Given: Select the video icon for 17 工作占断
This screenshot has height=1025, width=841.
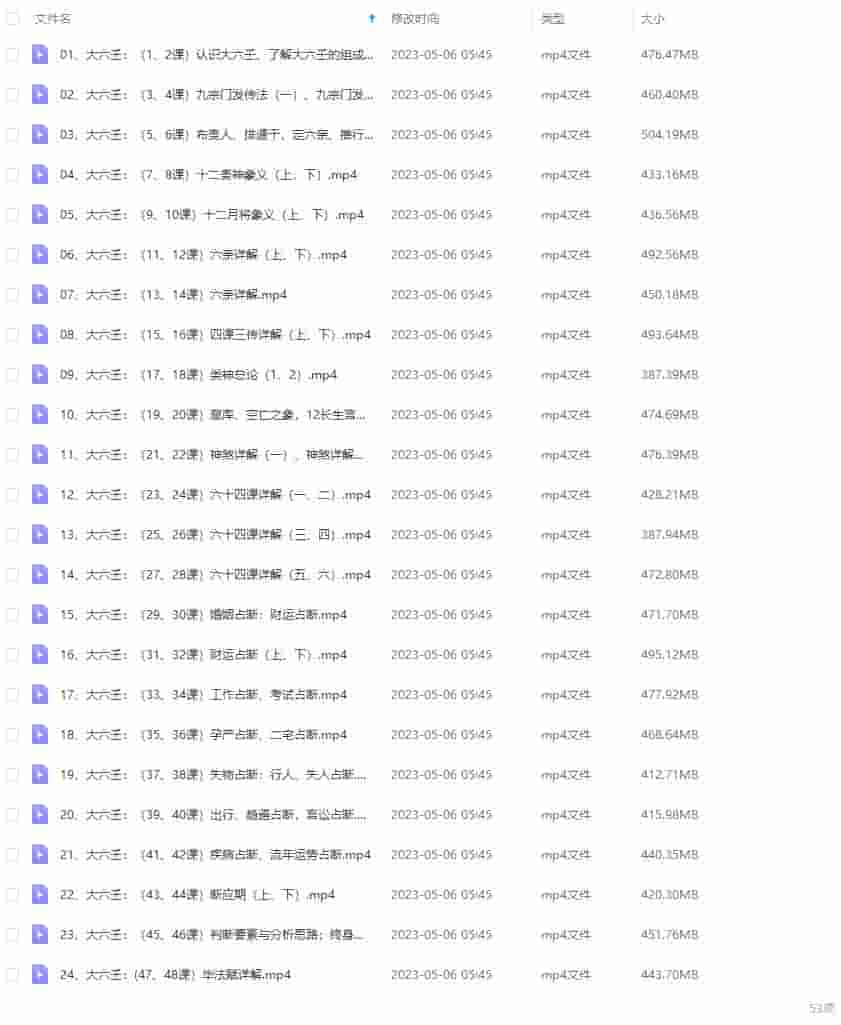Looking at the screenshot, I should coord(39,694).
